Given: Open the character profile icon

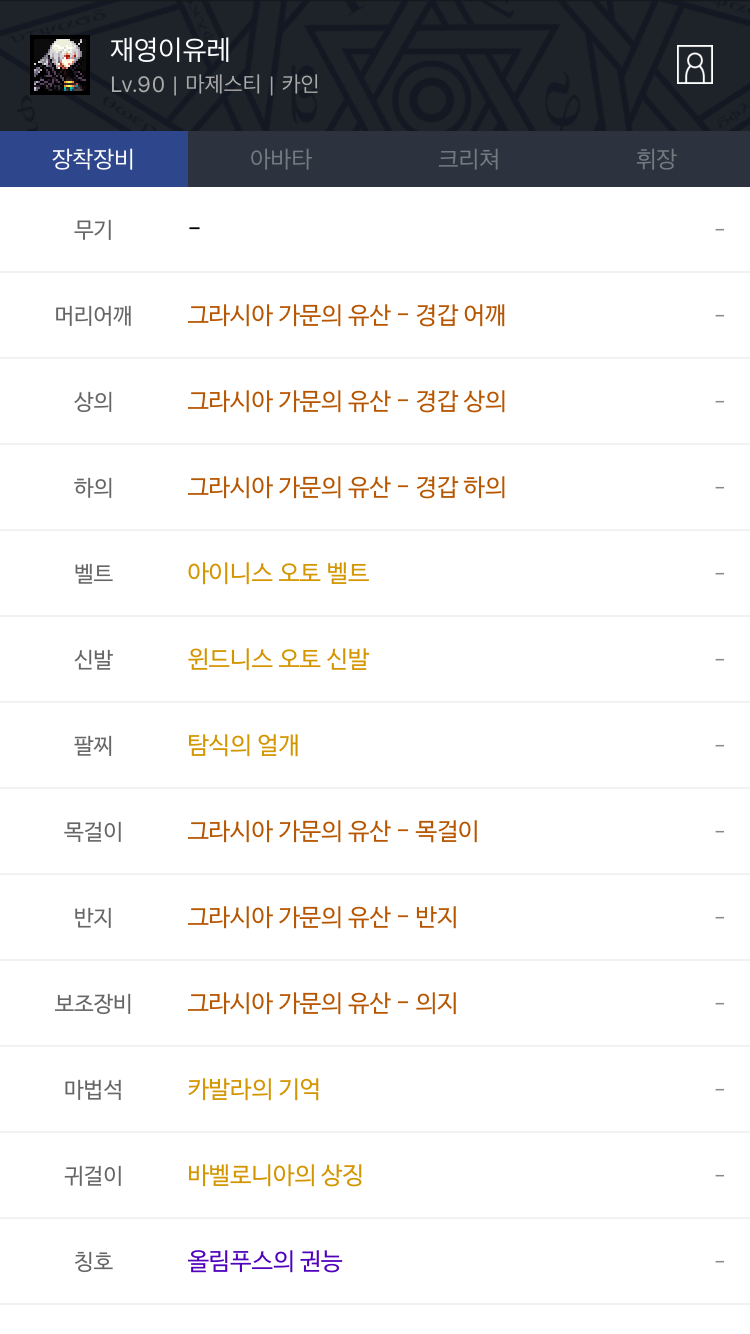Looking at the screenshot, I should (695, 64).
